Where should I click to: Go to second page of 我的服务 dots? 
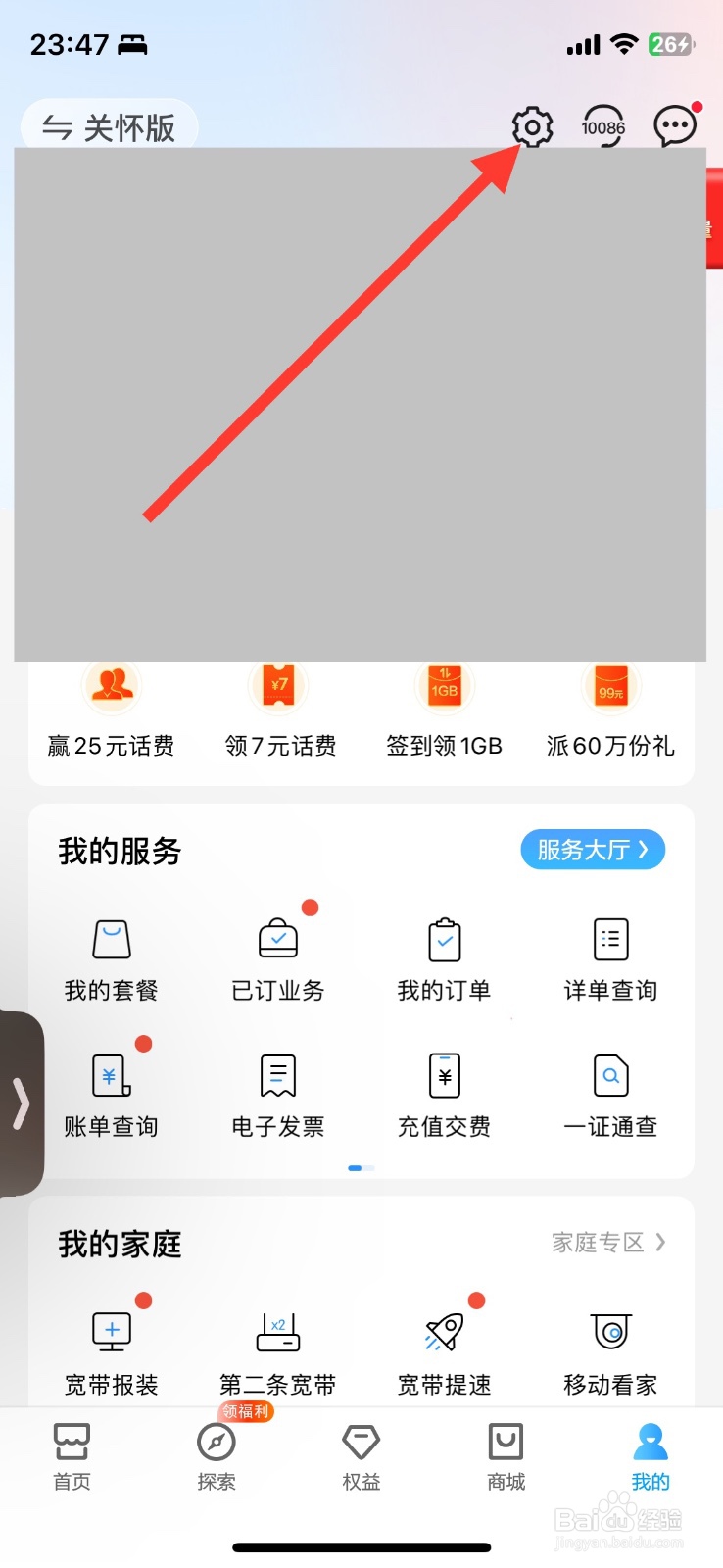point(370,1168)
